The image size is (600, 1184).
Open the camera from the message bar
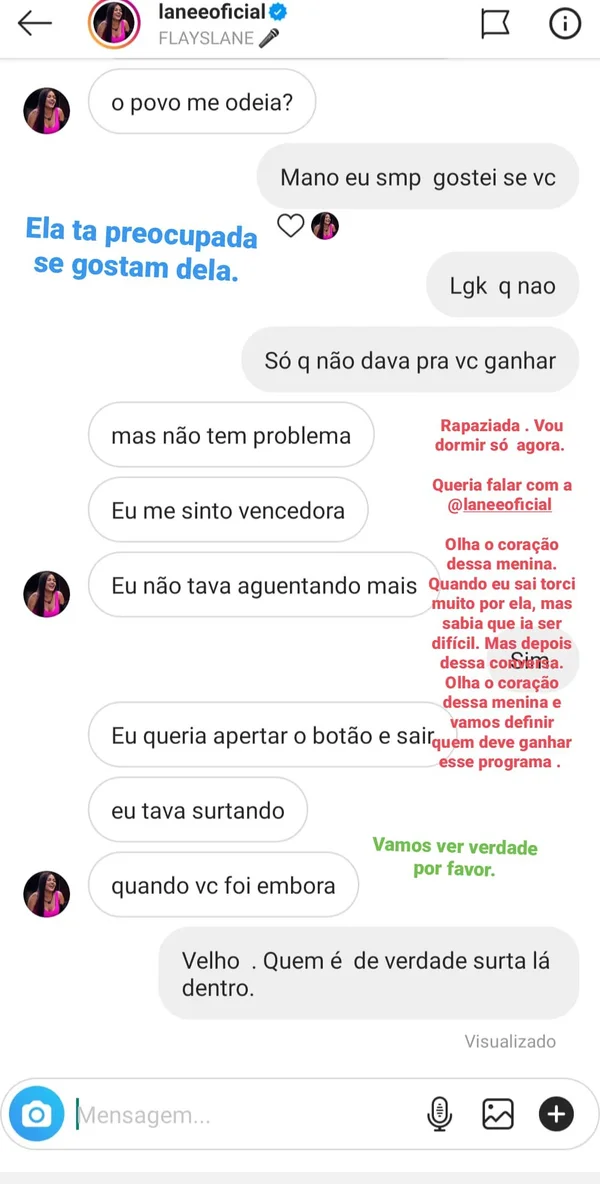(x=37, y=1114)
